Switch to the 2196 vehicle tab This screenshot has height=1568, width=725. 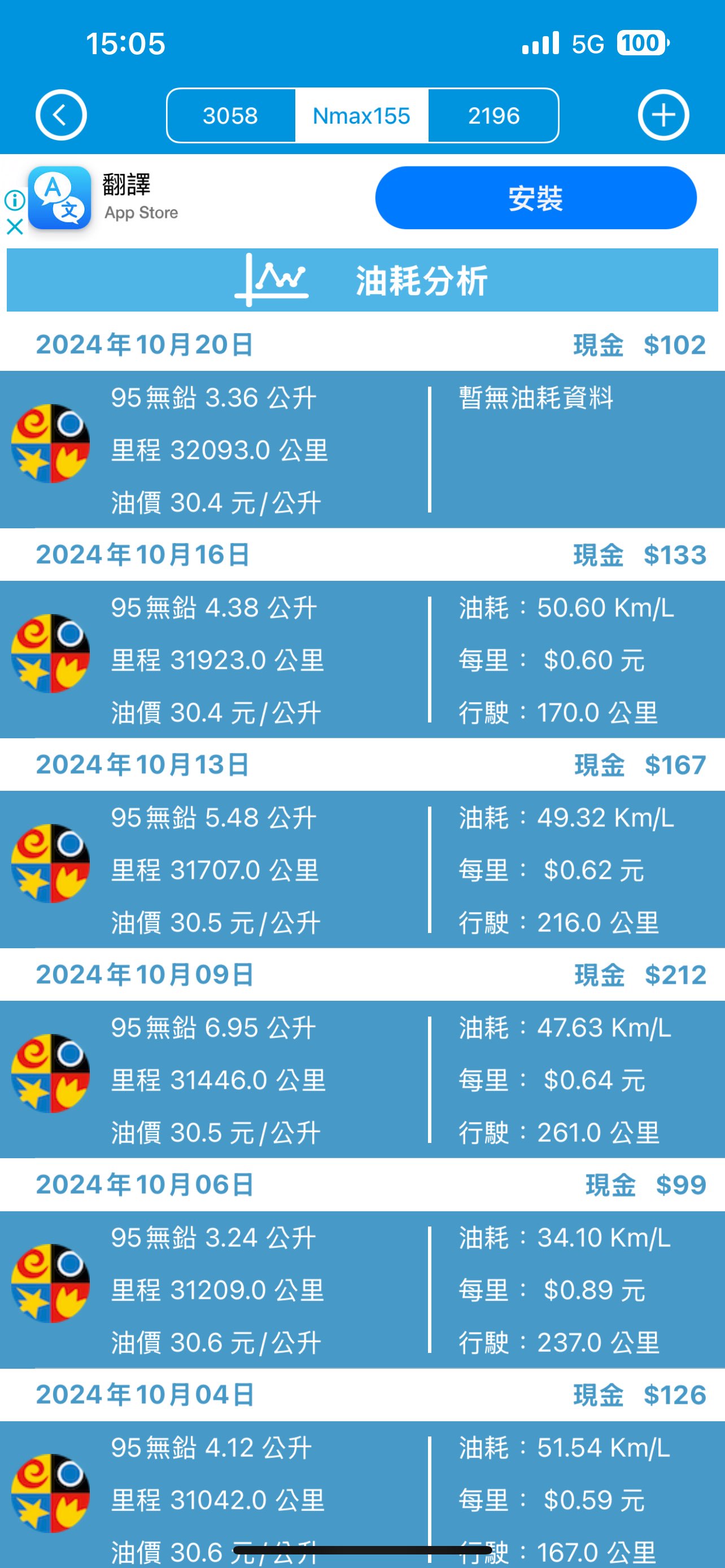[x=493, y=116]
